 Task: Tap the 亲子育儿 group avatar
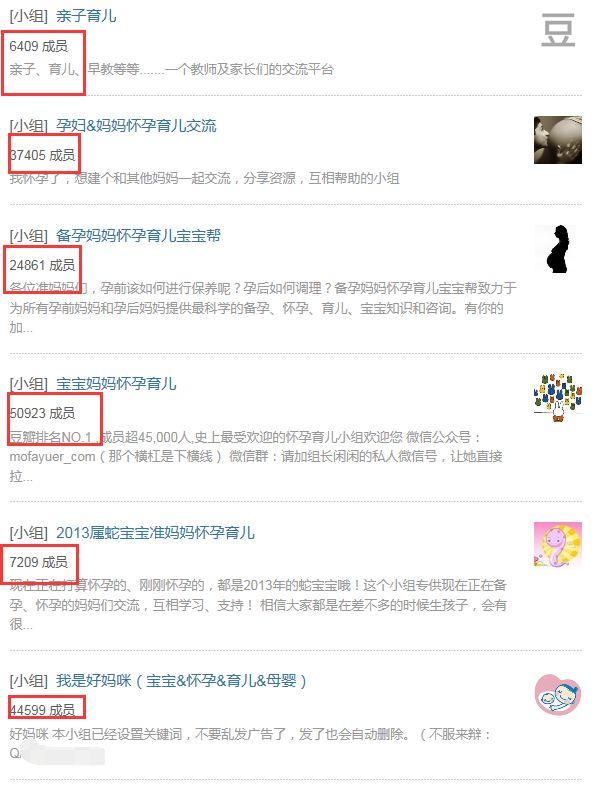(x=558, y=29)
